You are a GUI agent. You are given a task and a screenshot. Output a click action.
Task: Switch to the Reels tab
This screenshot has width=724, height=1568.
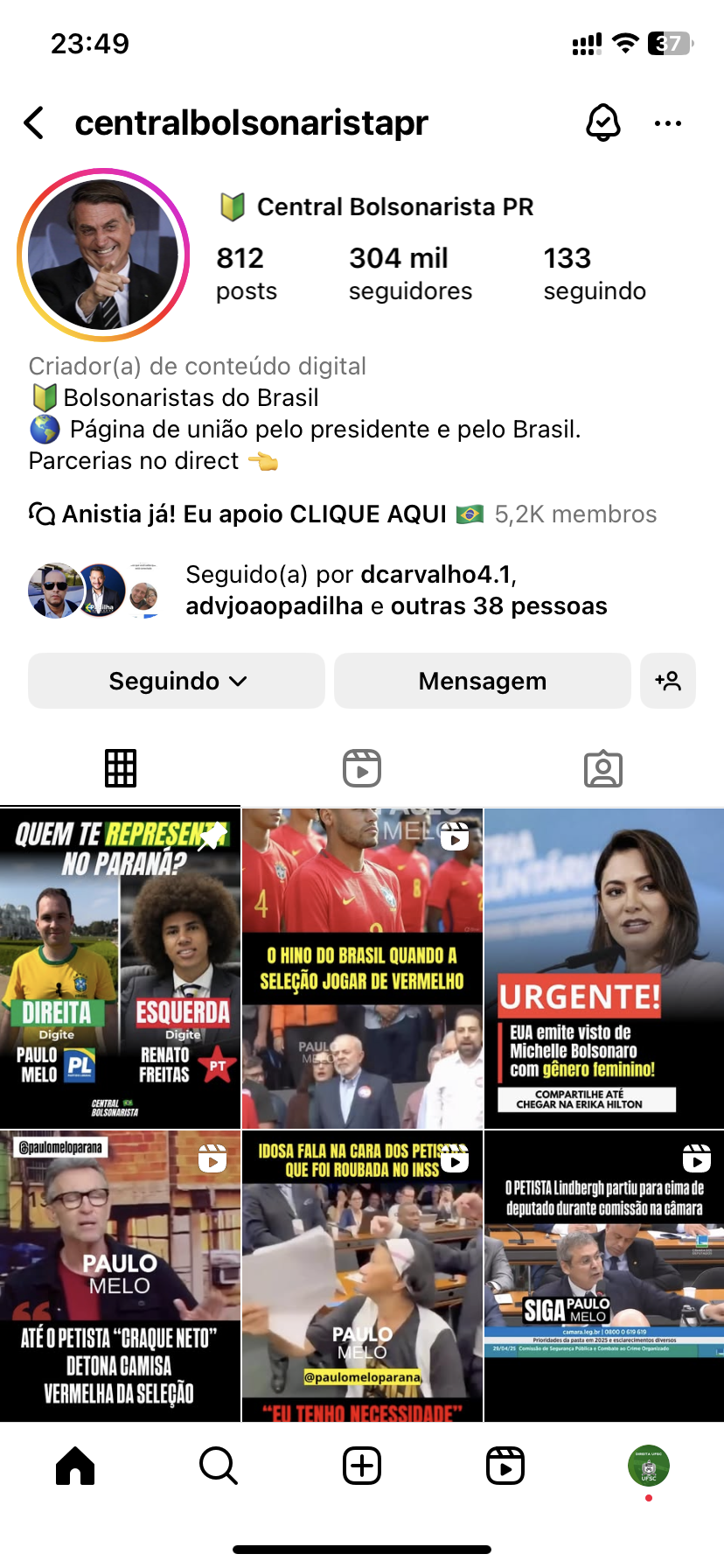362,769
